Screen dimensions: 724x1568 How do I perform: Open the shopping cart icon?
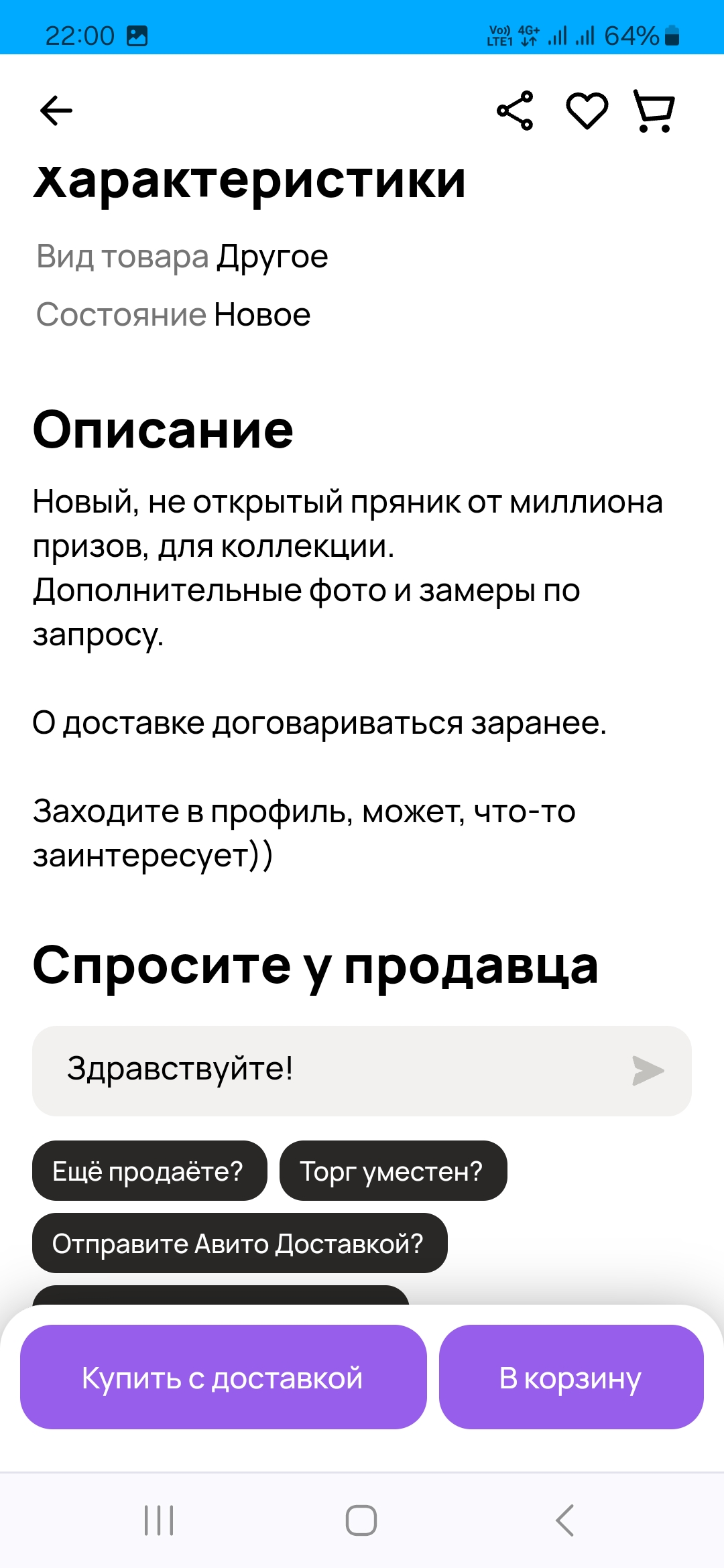tap(654, 111)
